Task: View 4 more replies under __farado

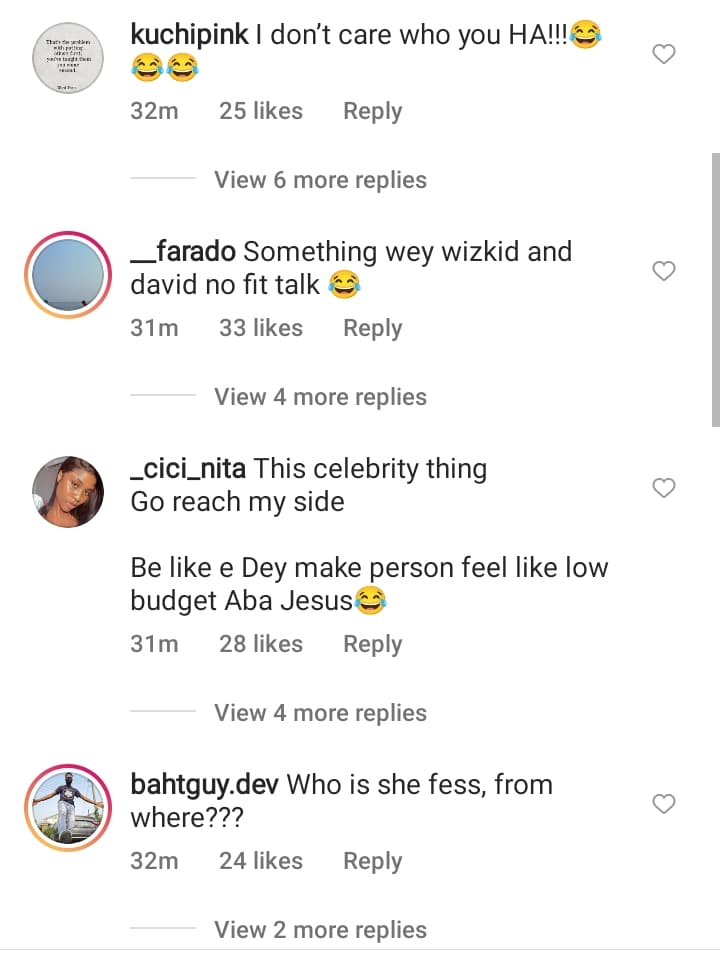Action: pyautogui.click(x=320, y=397)
